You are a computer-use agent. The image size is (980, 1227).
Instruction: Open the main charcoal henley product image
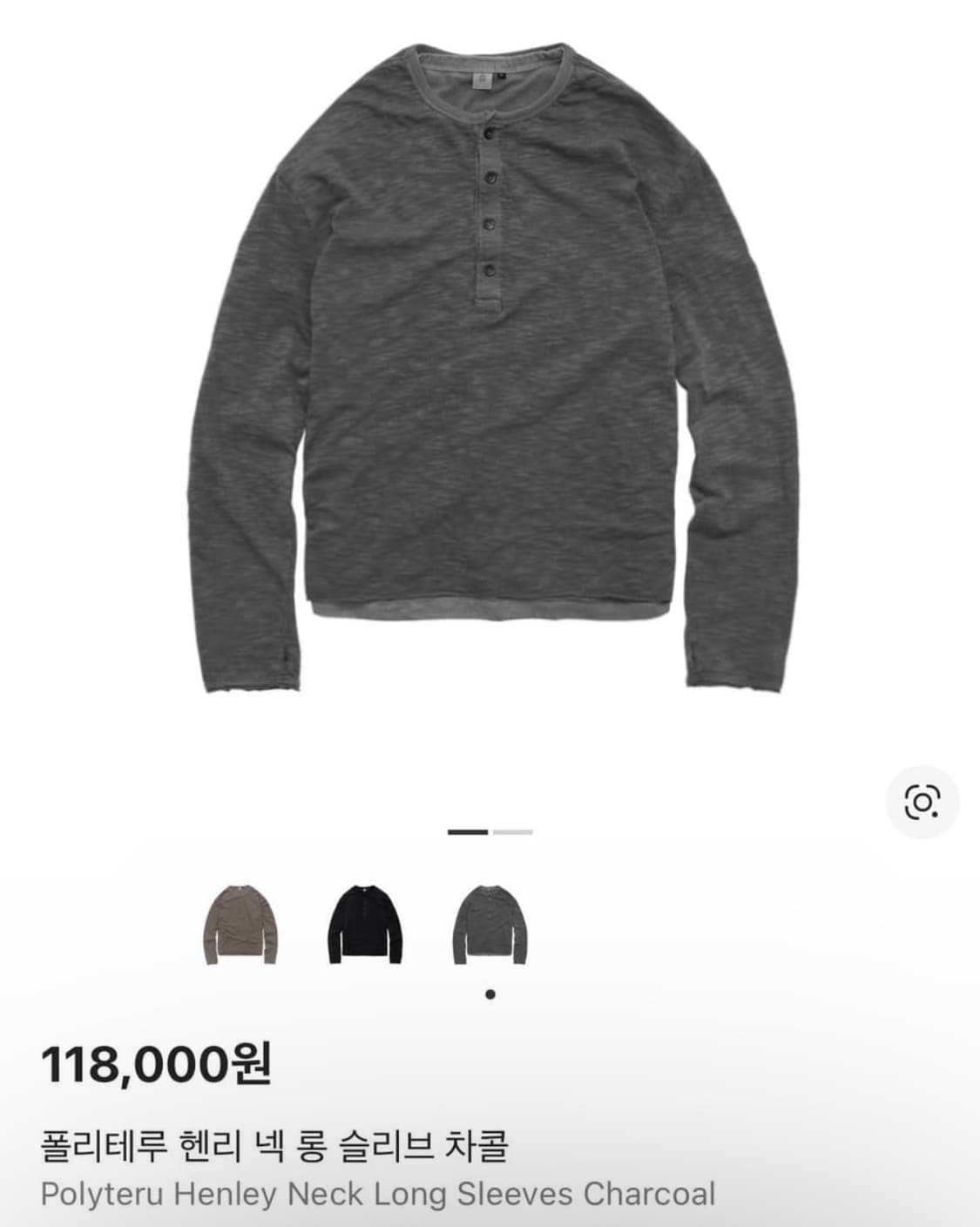coord(490,366)
